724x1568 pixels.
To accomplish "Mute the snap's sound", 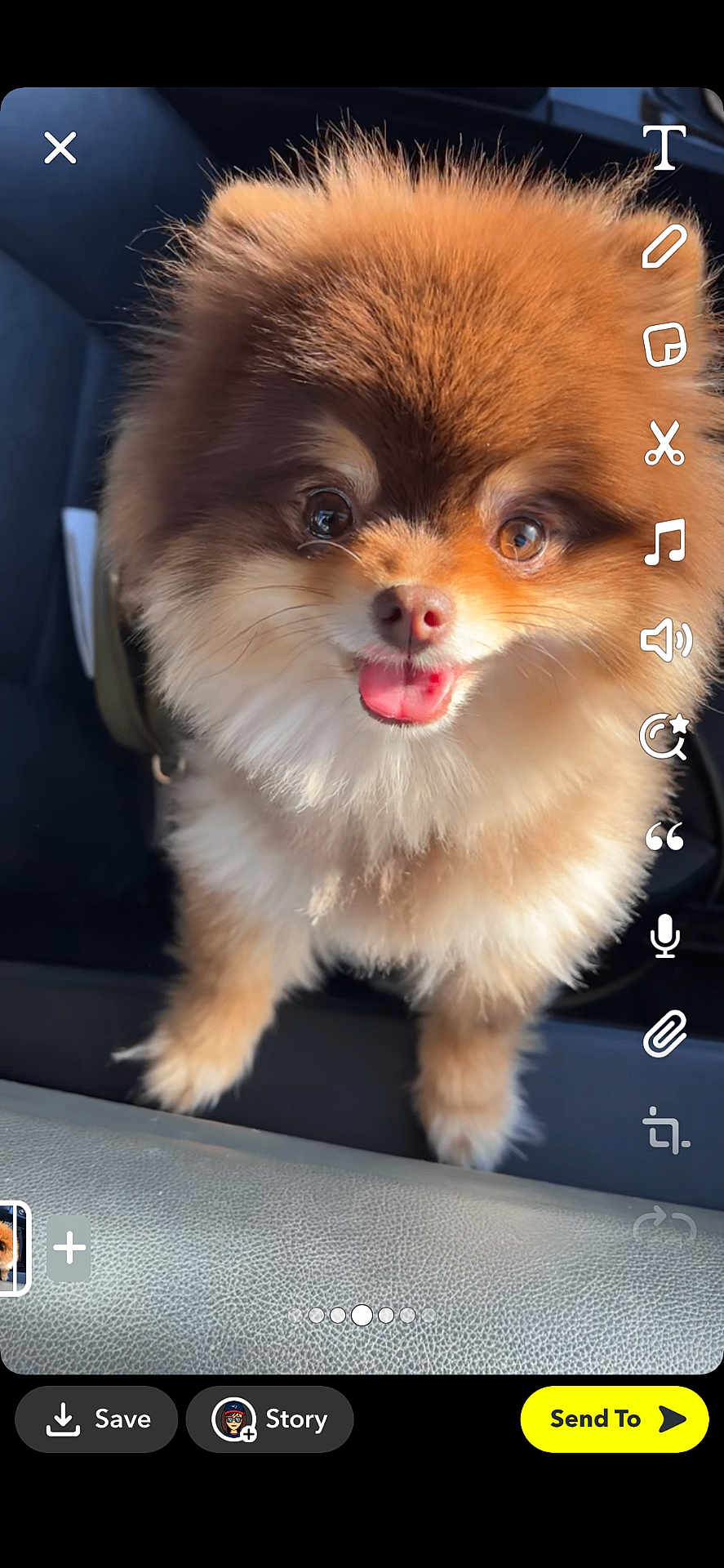I will pyautogui.click(x=665, y=639).
